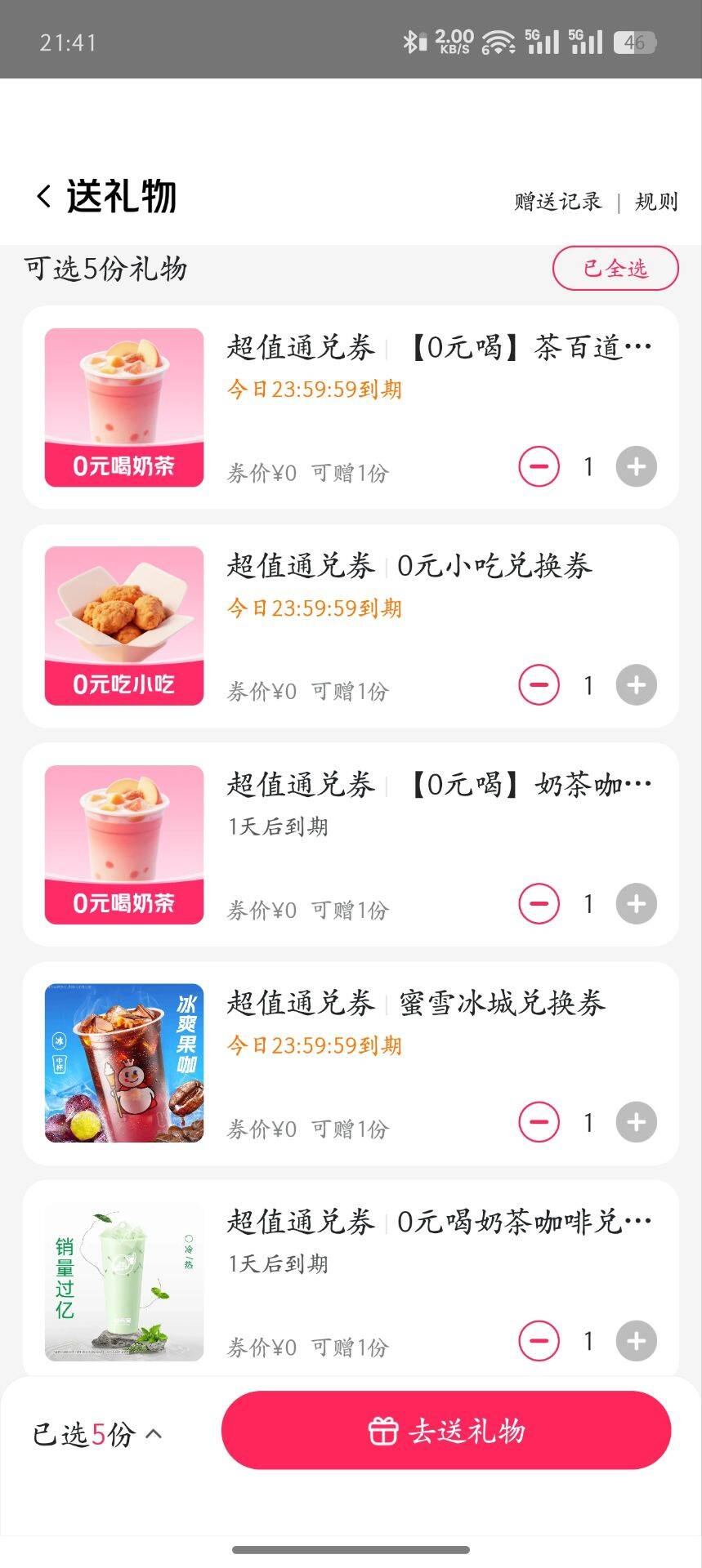Decrease quantity of 茶百道 voucher
The width and height of the screenshot is (702, 1568).
point(539,466)
